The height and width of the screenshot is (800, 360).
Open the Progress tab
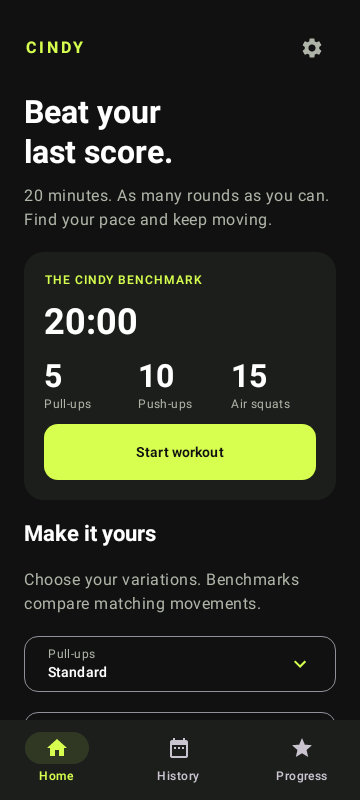301,760
